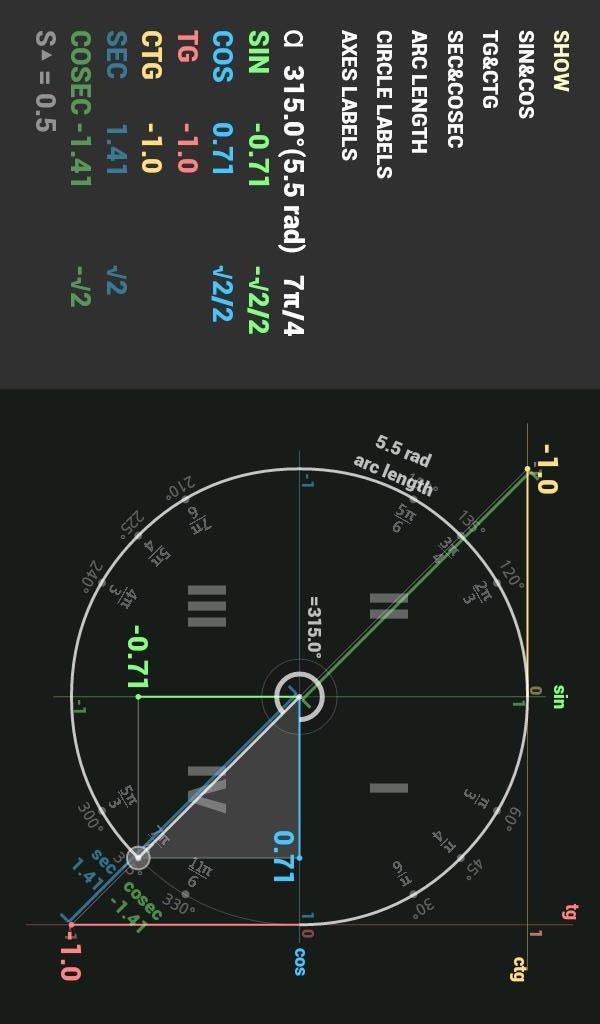Viewport: 600px width, 1024px height.
Task: Select the 210° point on the circle
Action: pos(185,499)
